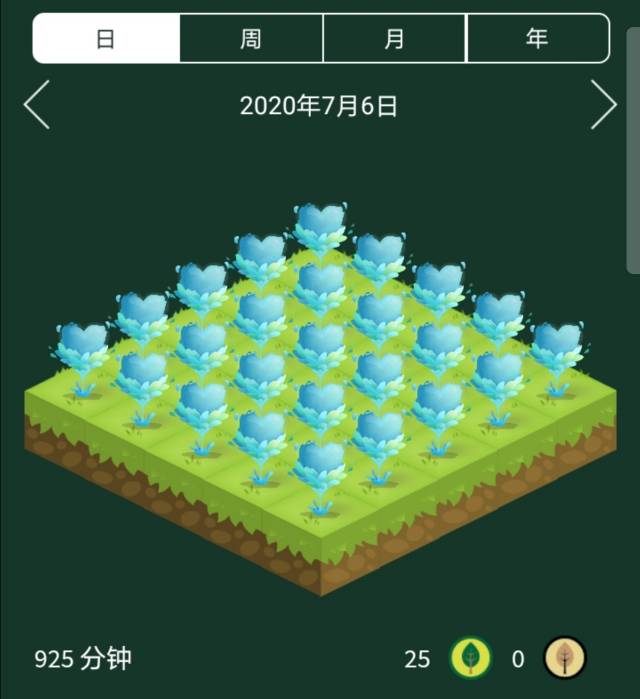Select the 月 (month) tab
This screenshot has height=699, width=640.
pos(395,39)
